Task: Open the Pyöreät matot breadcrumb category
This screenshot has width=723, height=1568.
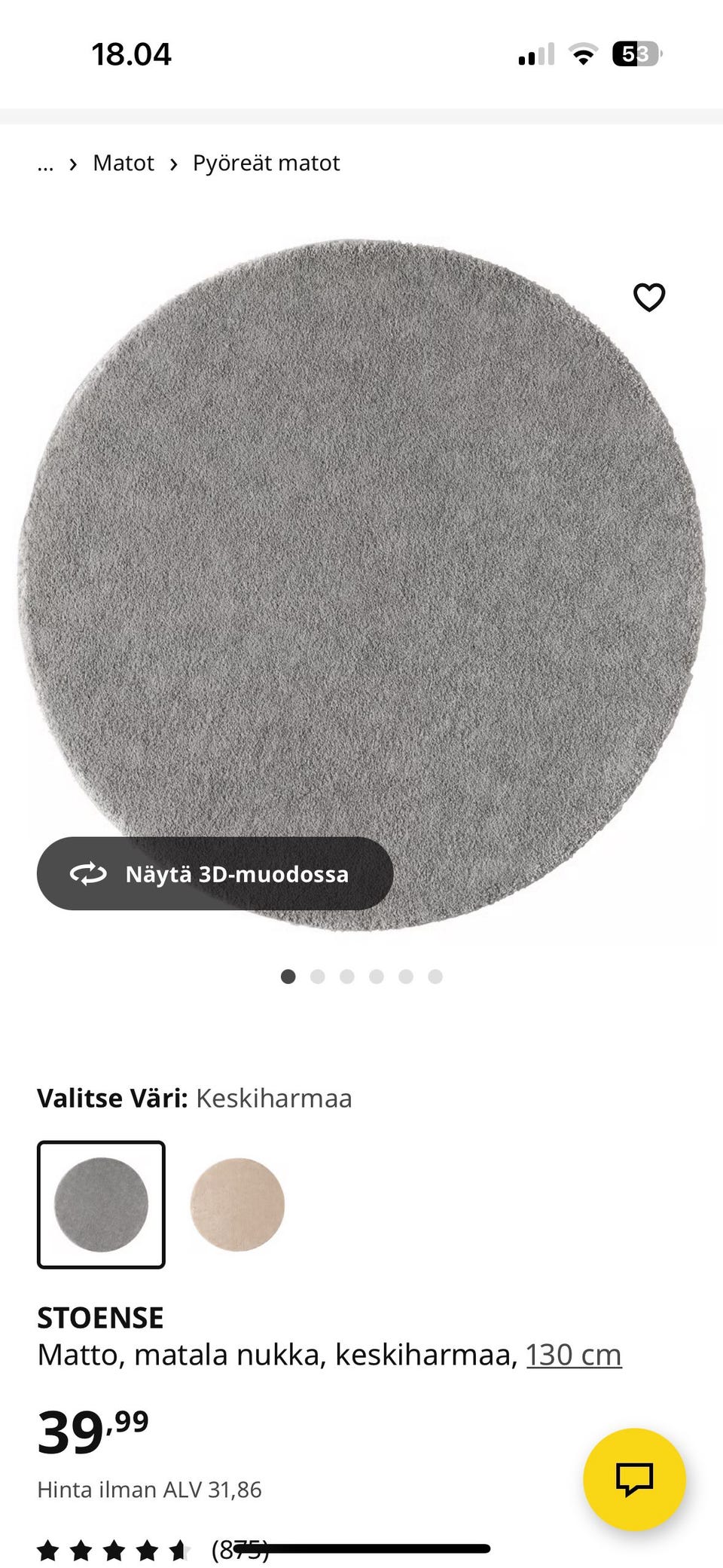Action: click(x=265, y=163)
